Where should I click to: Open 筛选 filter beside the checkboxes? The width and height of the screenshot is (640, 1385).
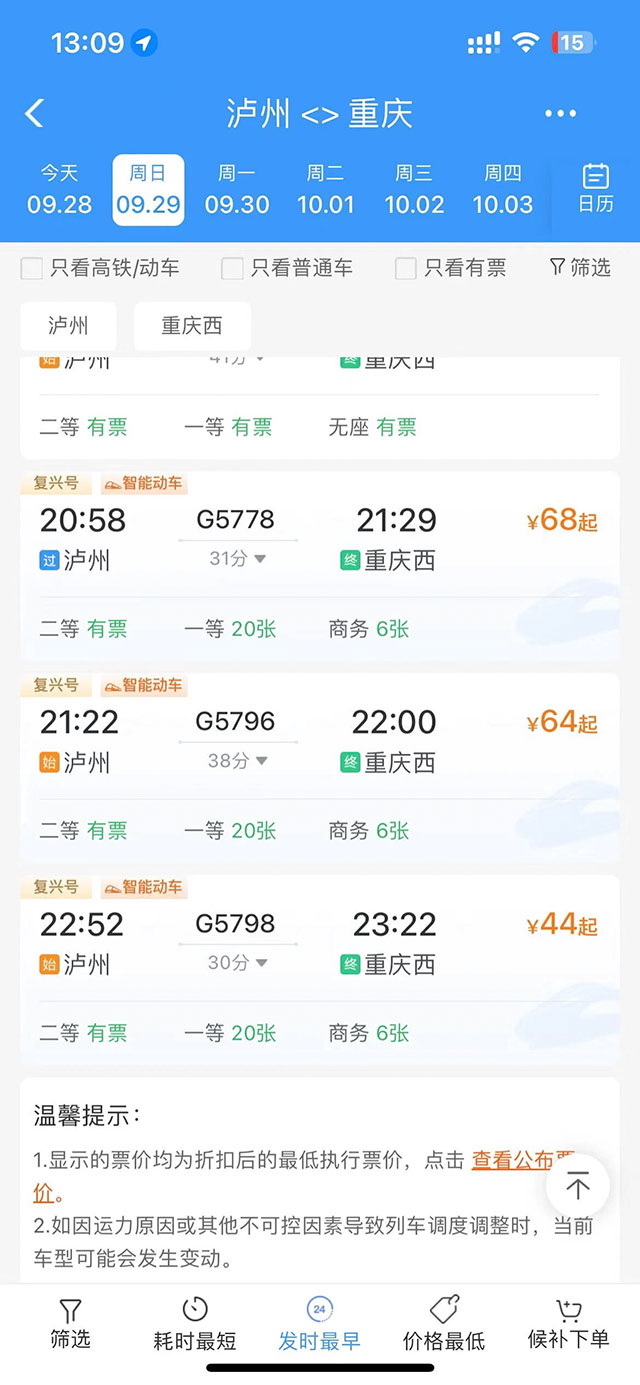coord(580,267)
